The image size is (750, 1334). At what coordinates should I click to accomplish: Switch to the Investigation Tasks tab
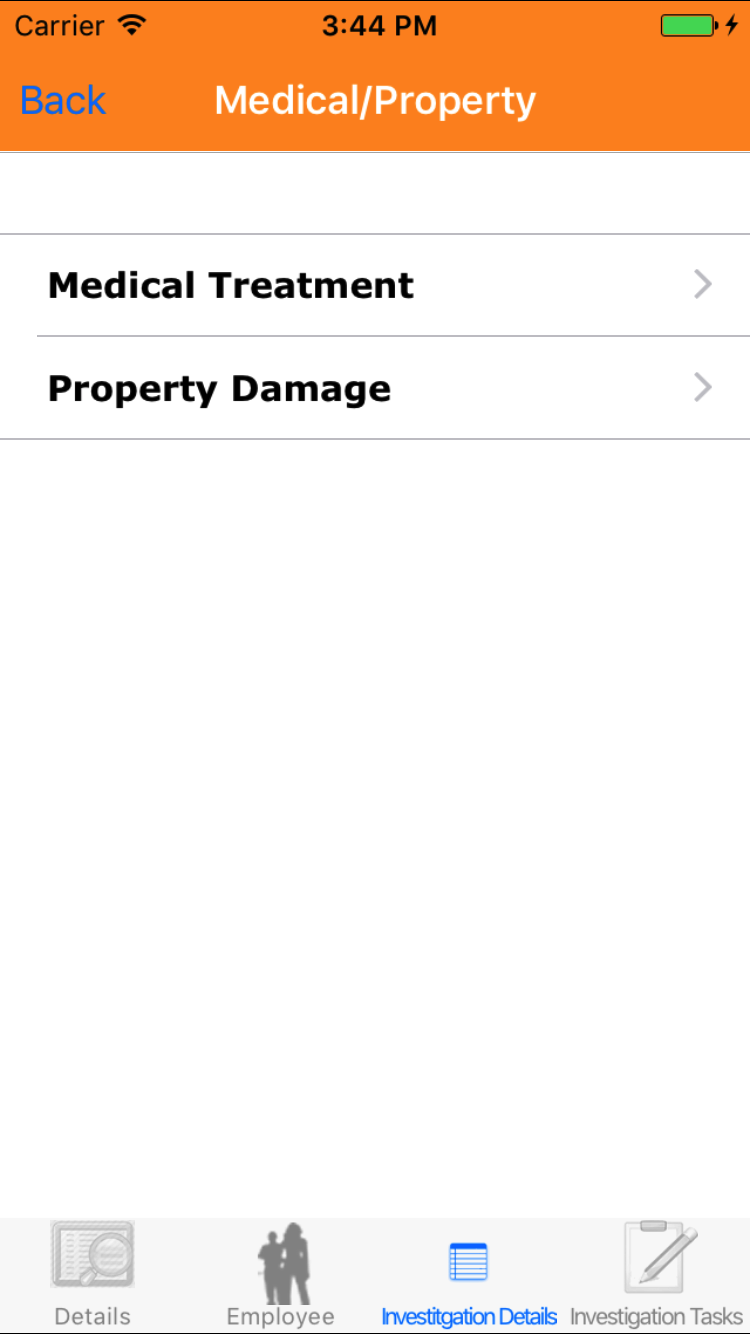657,1274
